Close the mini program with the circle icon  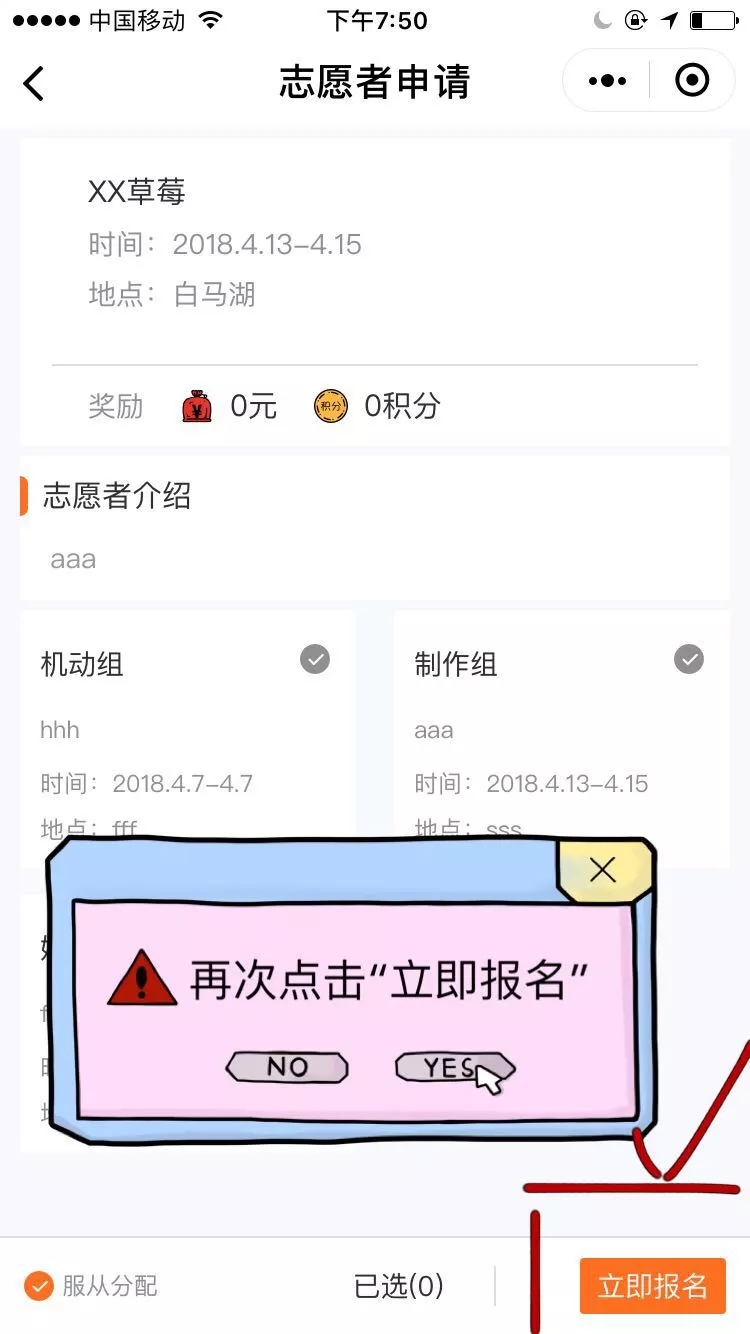click(692, 80)
